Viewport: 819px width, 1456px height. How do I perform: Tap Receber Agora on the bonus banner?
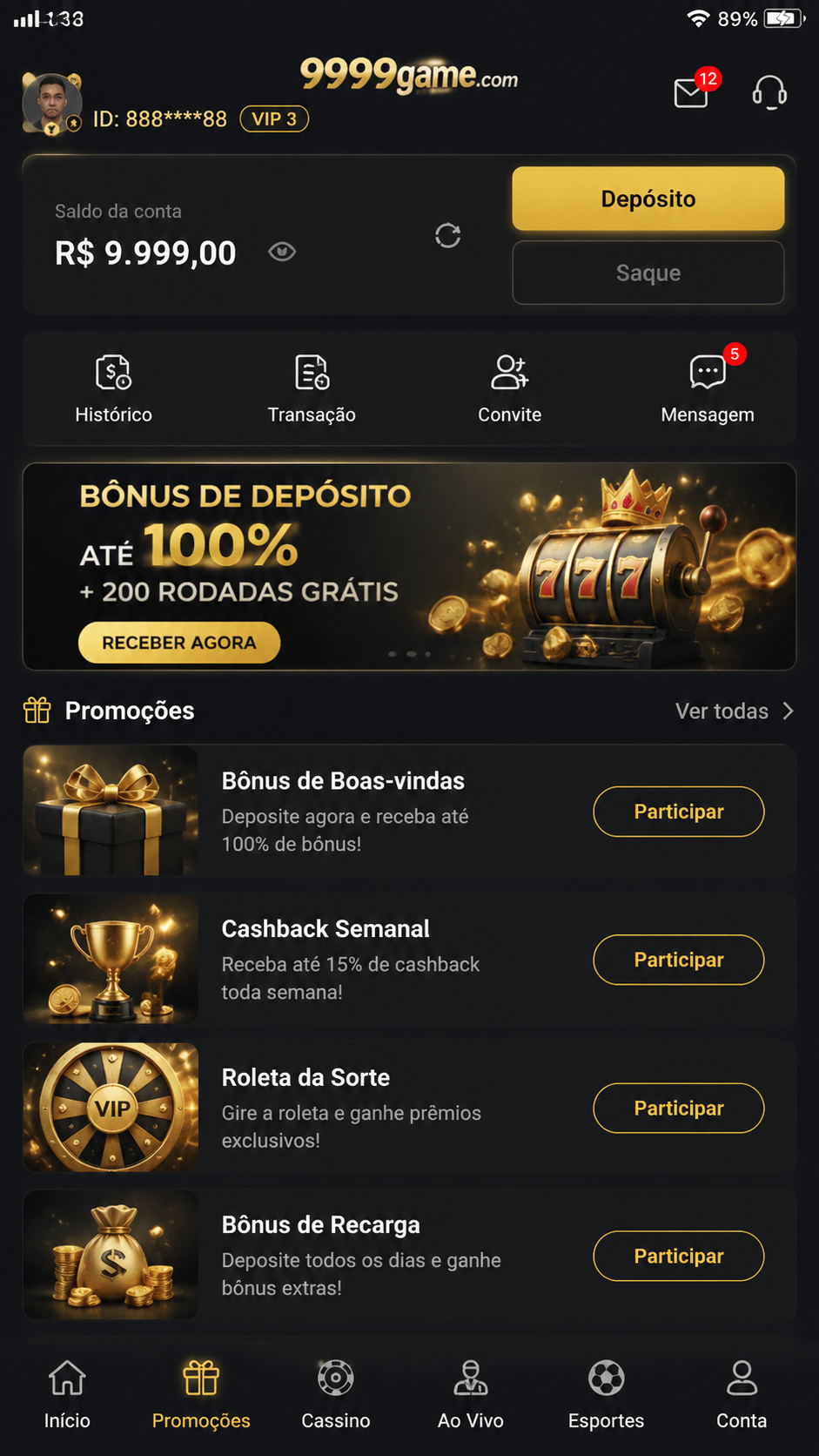click(x=179, y=643)
